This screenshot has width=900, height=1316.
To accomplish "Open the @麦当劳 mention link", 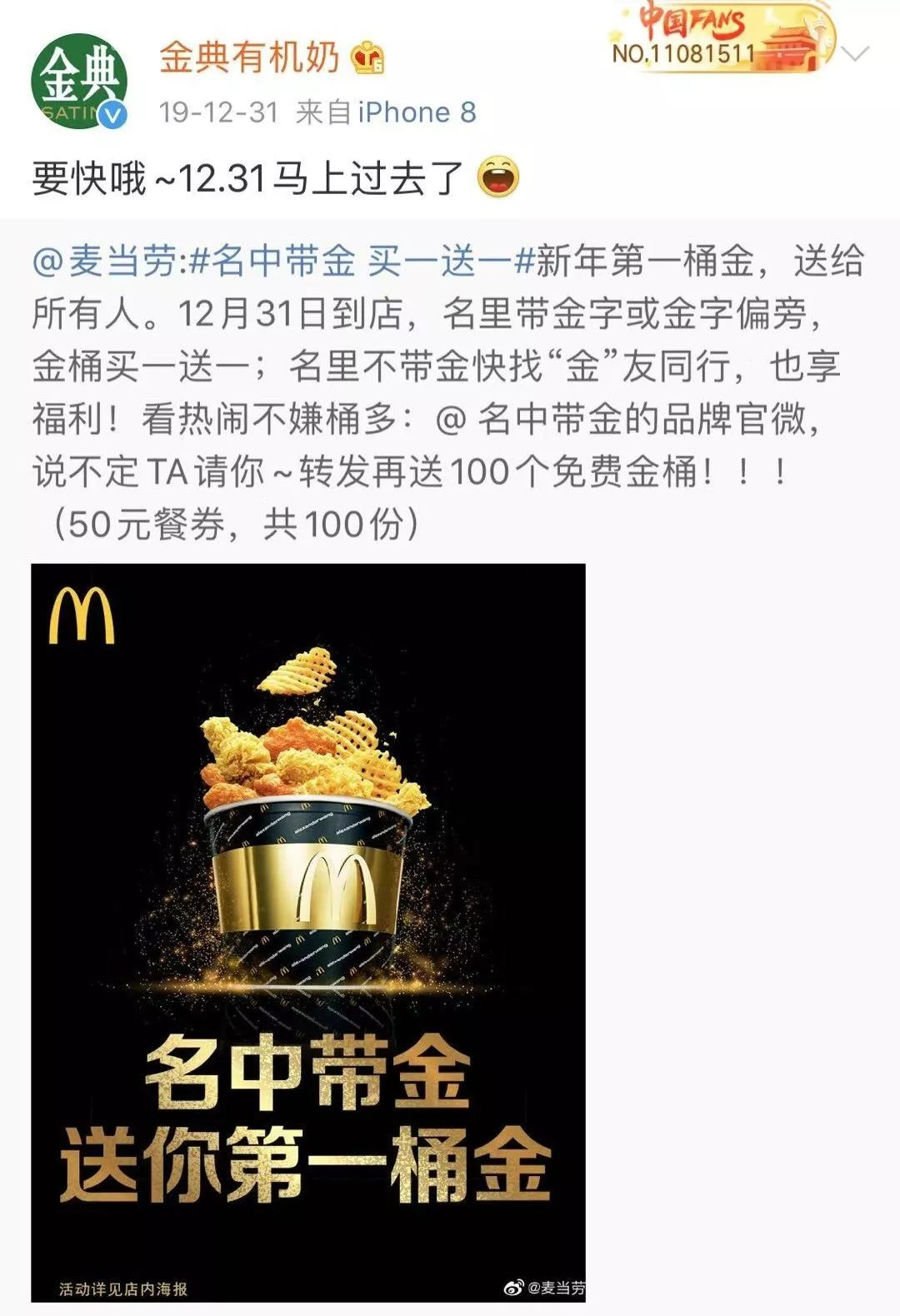I will 104,262.
